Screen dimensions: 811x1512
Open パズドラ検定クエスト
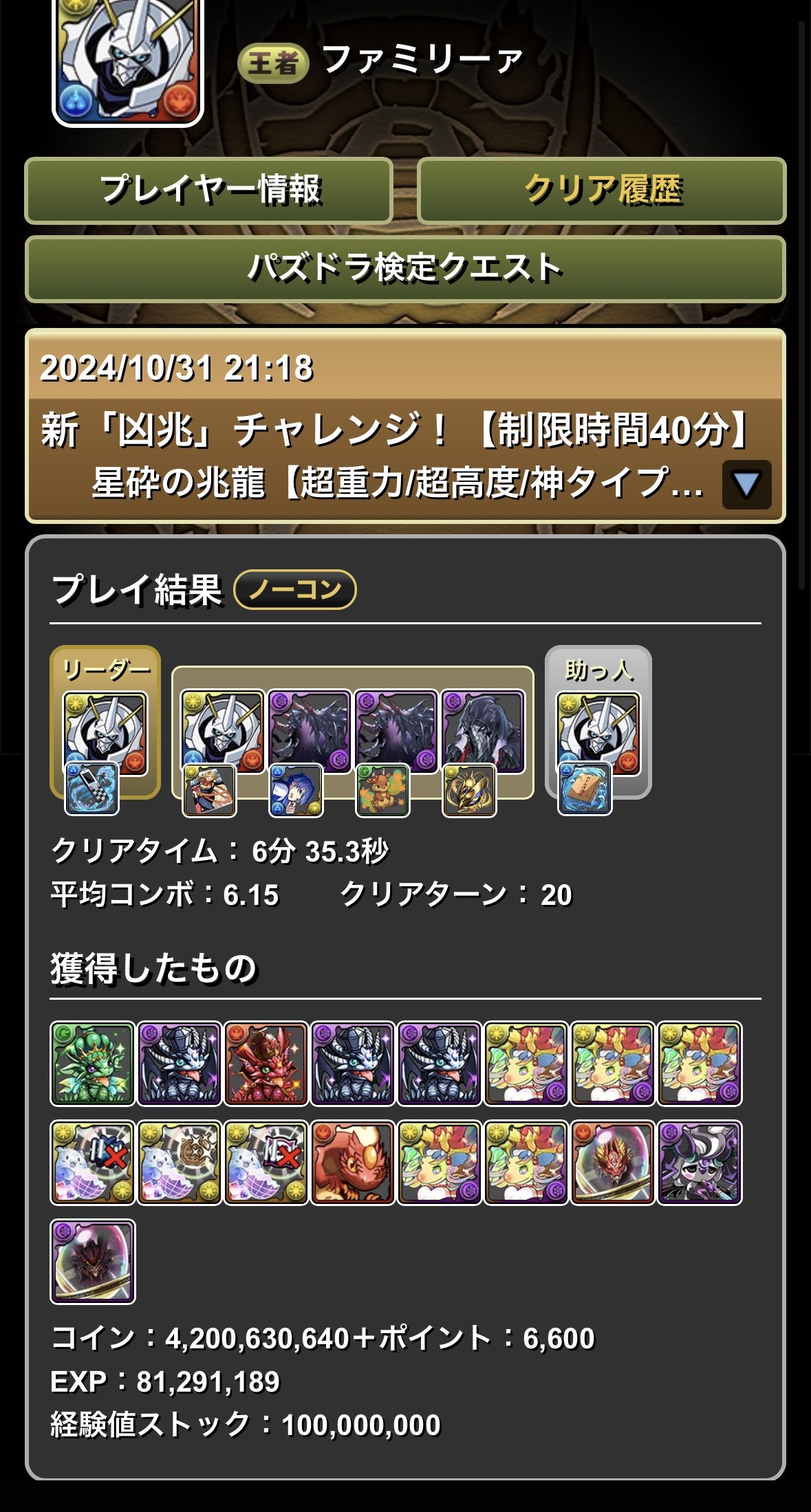405,269
